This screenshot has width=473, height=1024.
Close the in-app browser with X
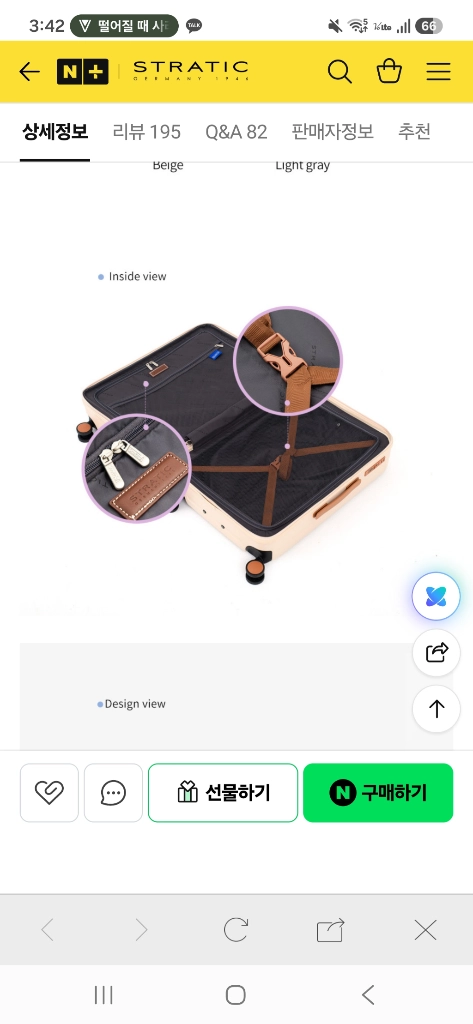click(425, 929)
